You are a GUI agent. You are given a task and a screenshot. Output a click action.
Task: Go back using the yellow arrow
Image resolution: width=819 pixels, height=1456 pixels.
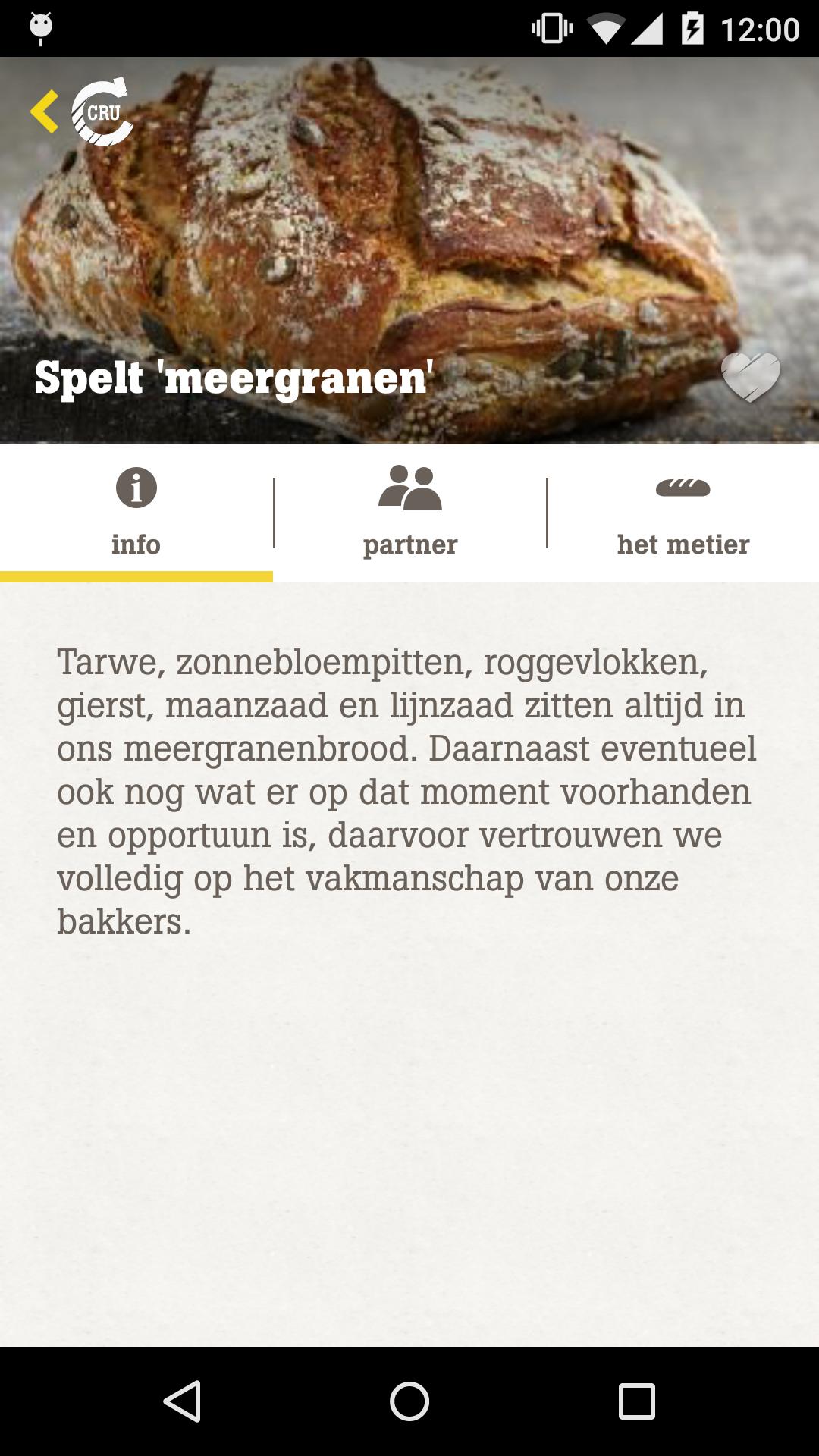coord(45,112)
